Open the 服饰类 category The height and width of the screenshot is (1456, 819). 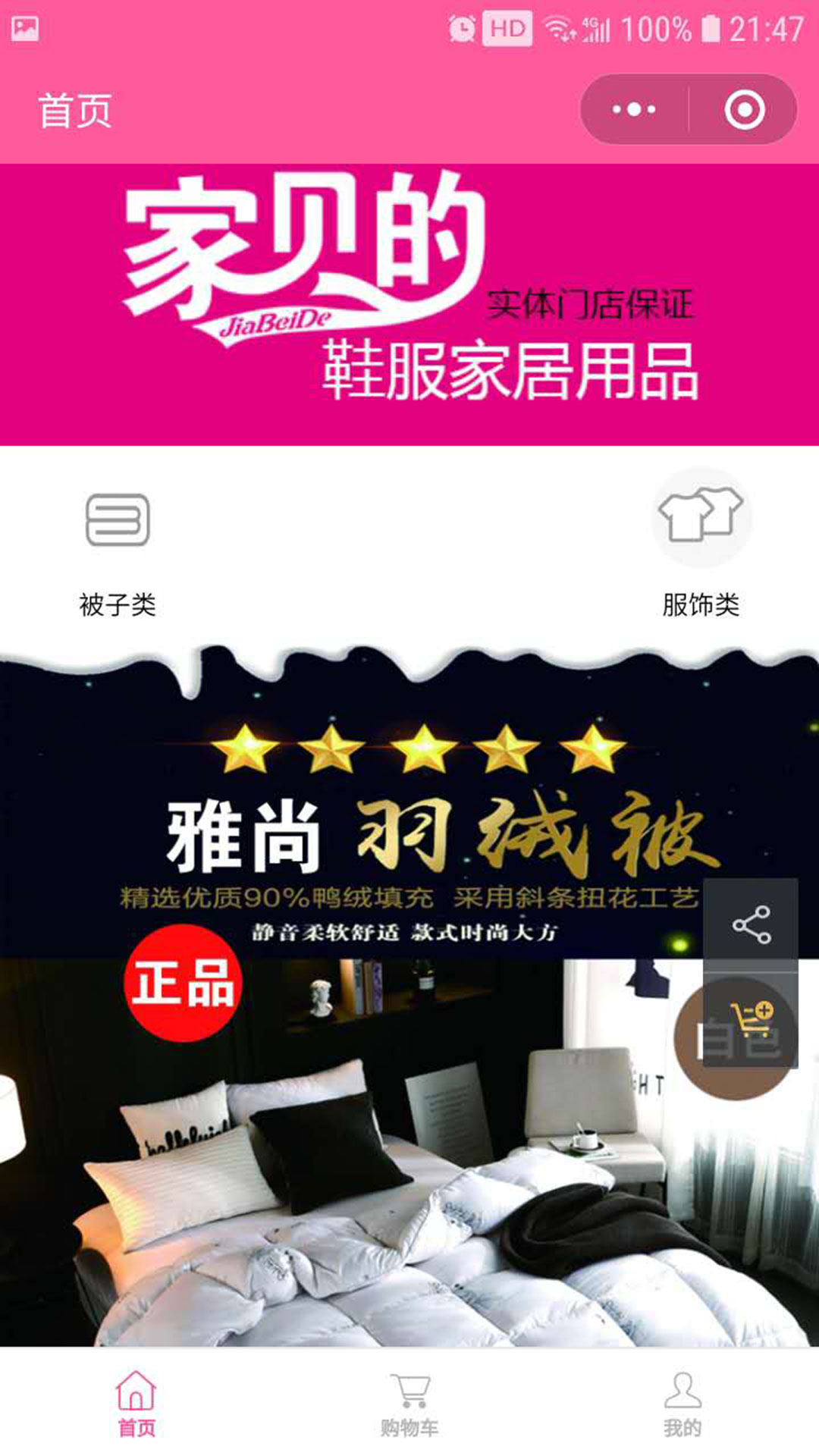point(701,546)
